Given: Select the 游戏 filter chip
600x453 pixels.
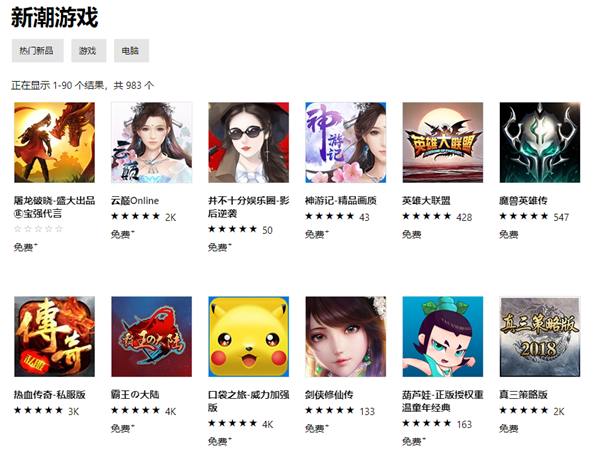Looking at the screenshot, I should (x=88, y=51).
